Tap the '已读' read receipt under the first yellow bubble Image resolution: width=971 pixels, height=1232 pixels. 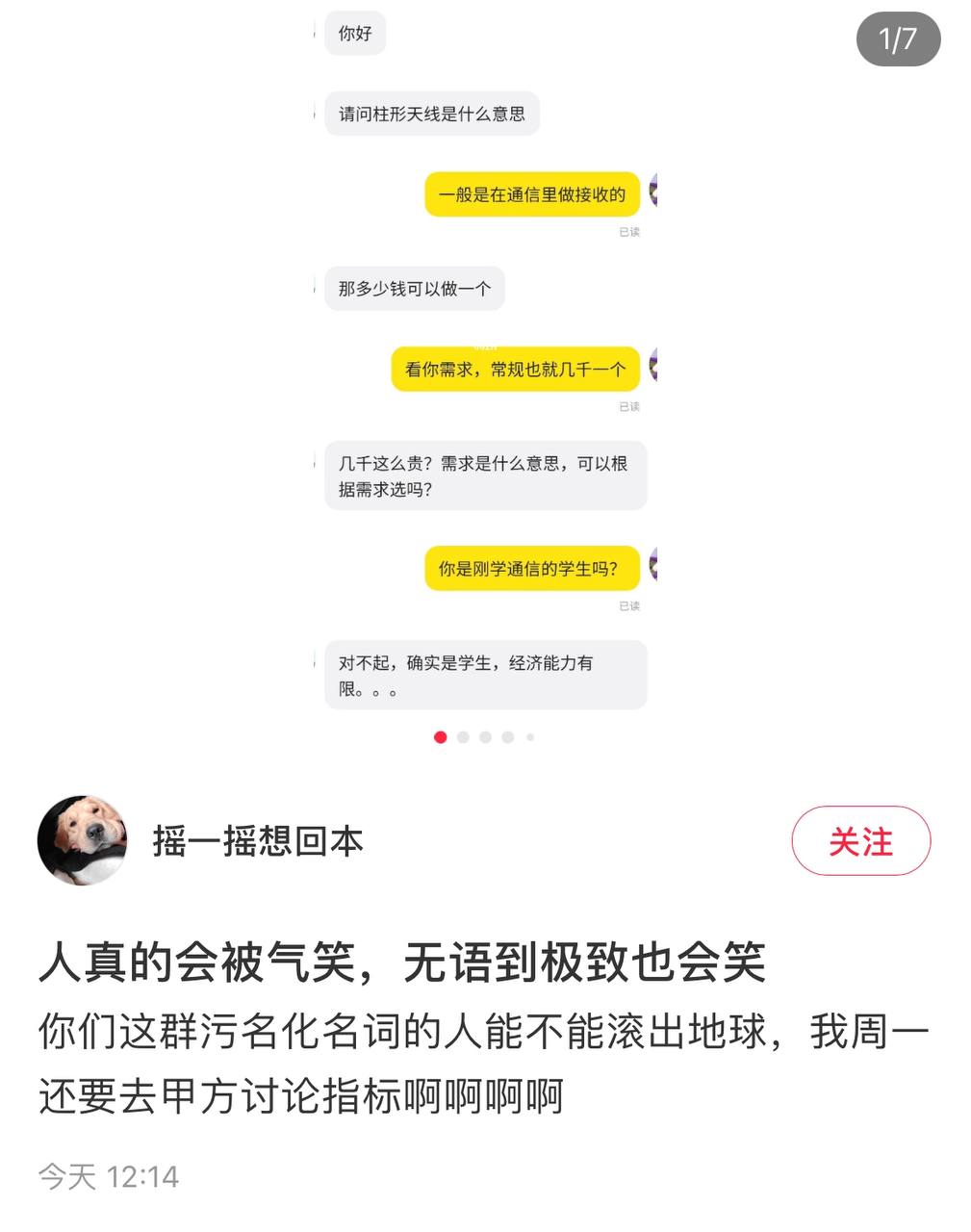pos(628,231)
